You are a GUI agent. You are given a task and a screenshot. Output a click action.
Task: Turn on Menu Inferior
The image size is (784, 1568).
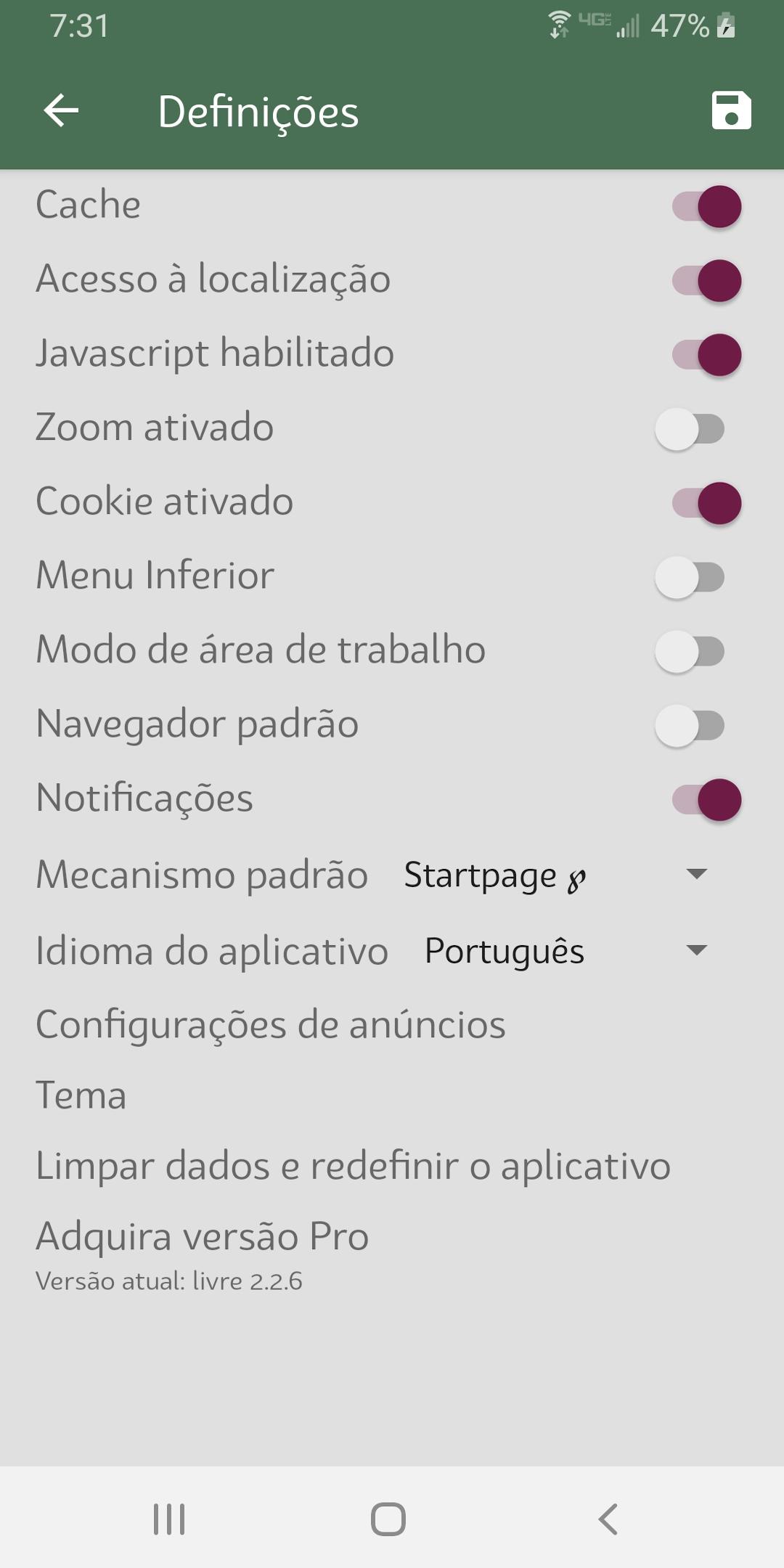(690, 577)
